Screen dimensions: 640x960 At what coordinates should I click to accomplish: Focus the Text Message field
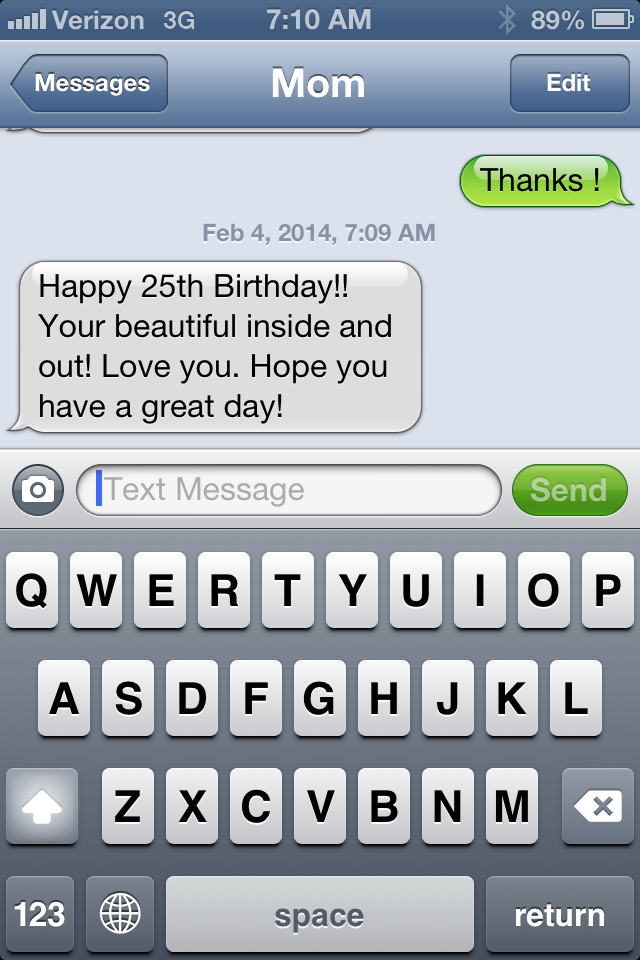click(x=290, y=490)
